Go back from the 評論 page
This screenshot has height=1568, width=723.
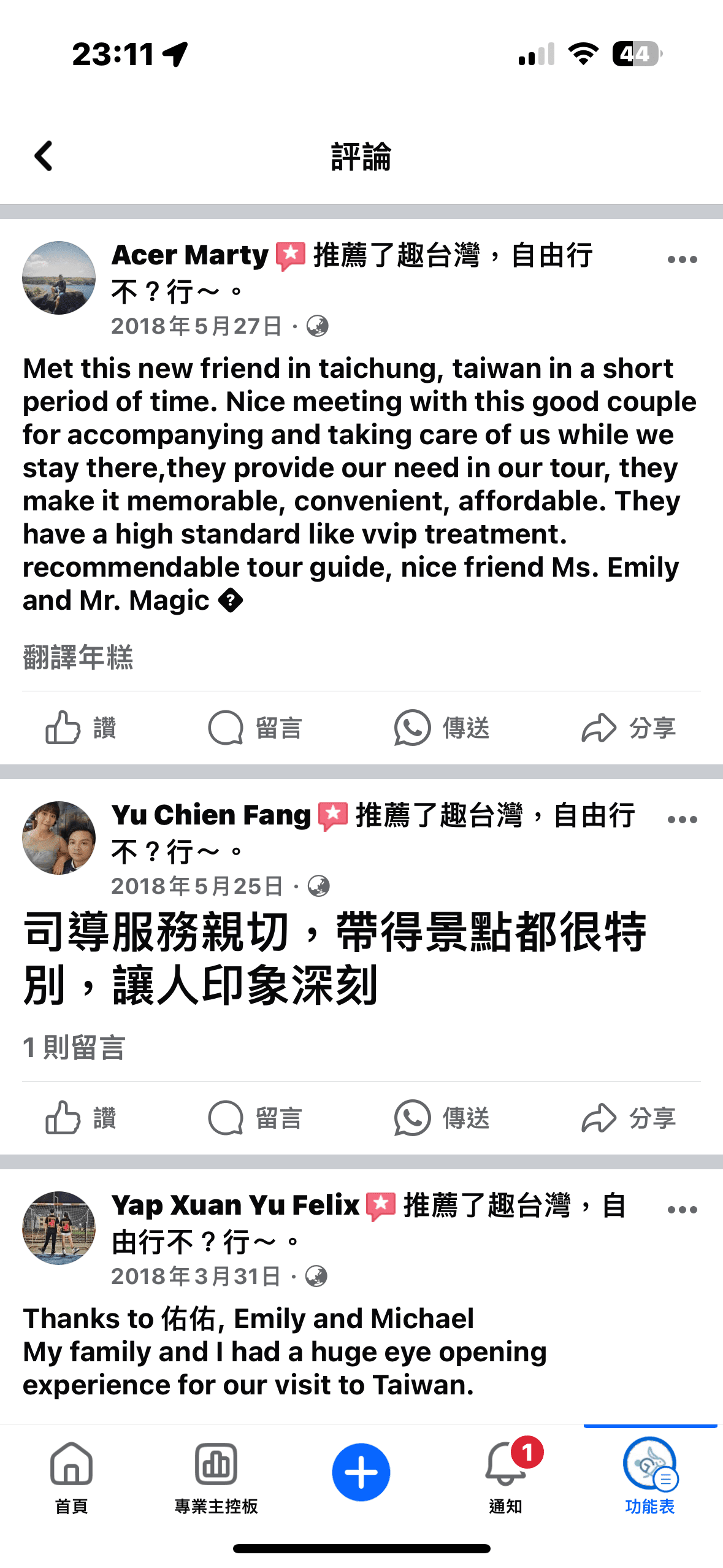point(44,156)
